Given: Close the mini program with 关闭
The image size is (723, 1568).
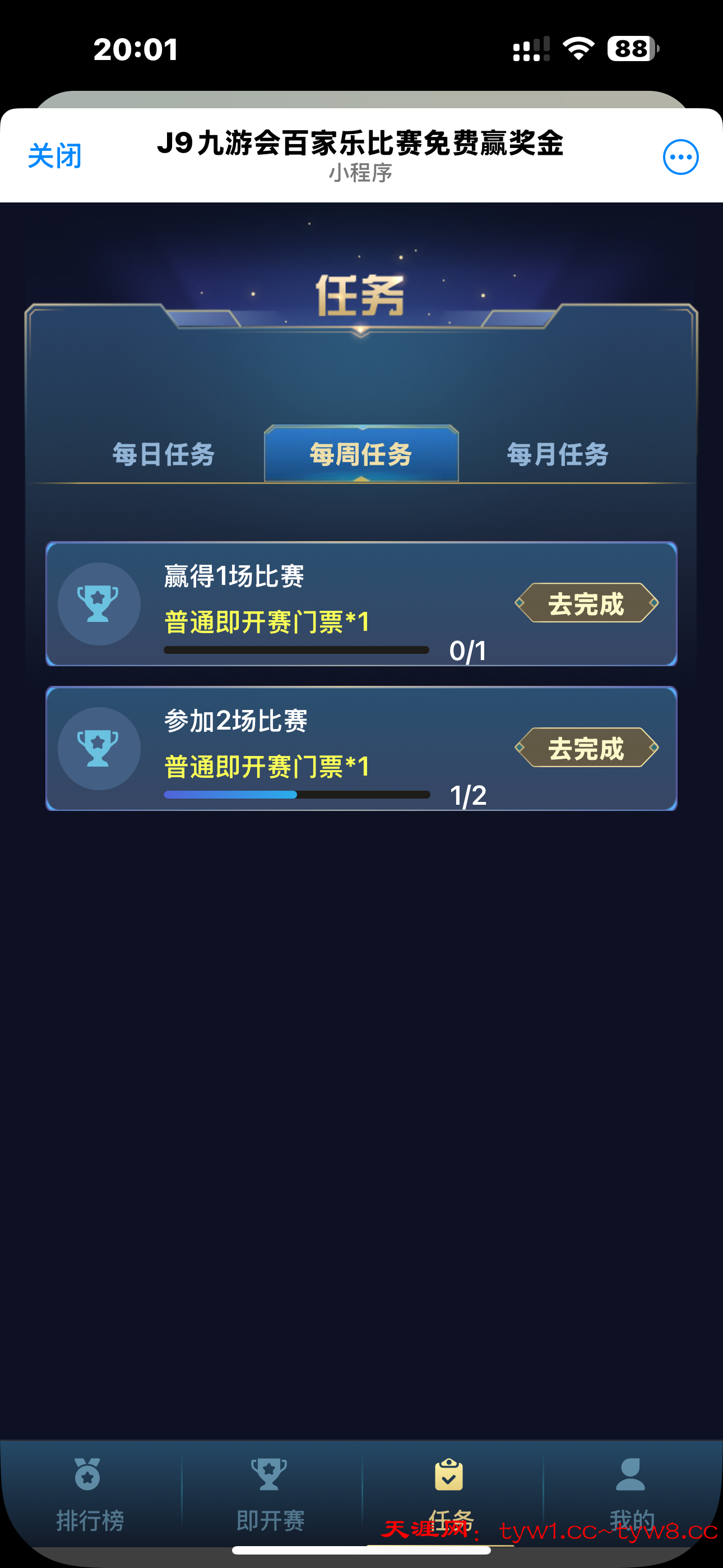Looking at the screenshot, I should [x=55, y=156].
